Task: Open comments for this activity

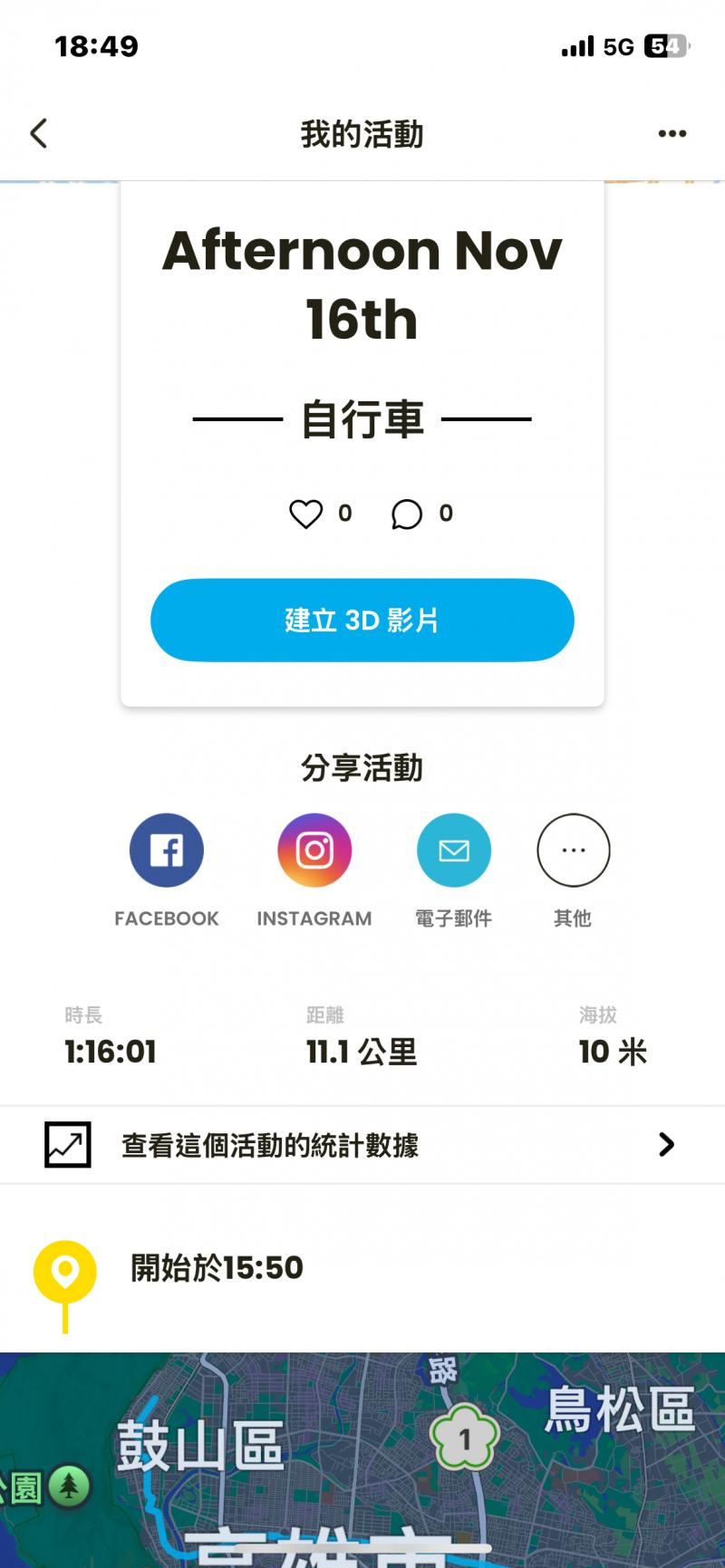Action: (407, 514)
